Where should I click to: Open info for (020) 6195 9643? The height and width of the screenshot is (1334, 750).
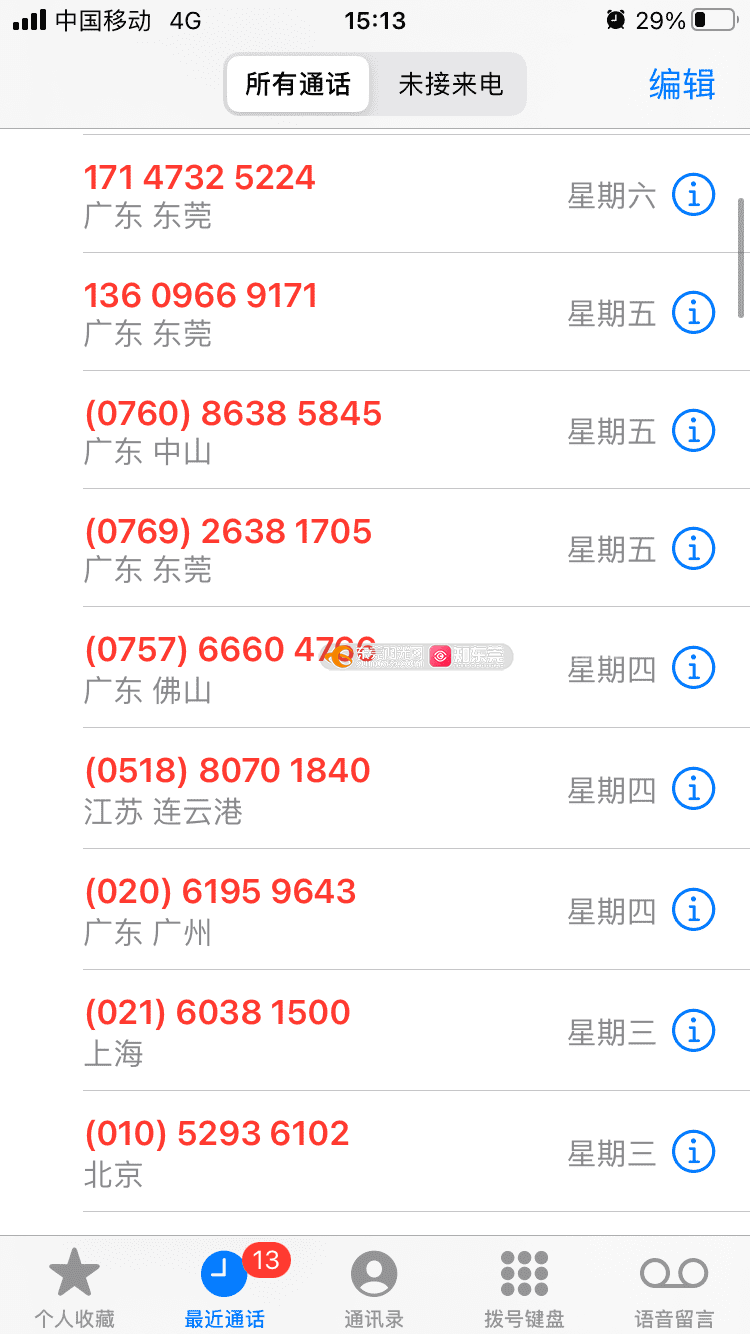(693, 910)
